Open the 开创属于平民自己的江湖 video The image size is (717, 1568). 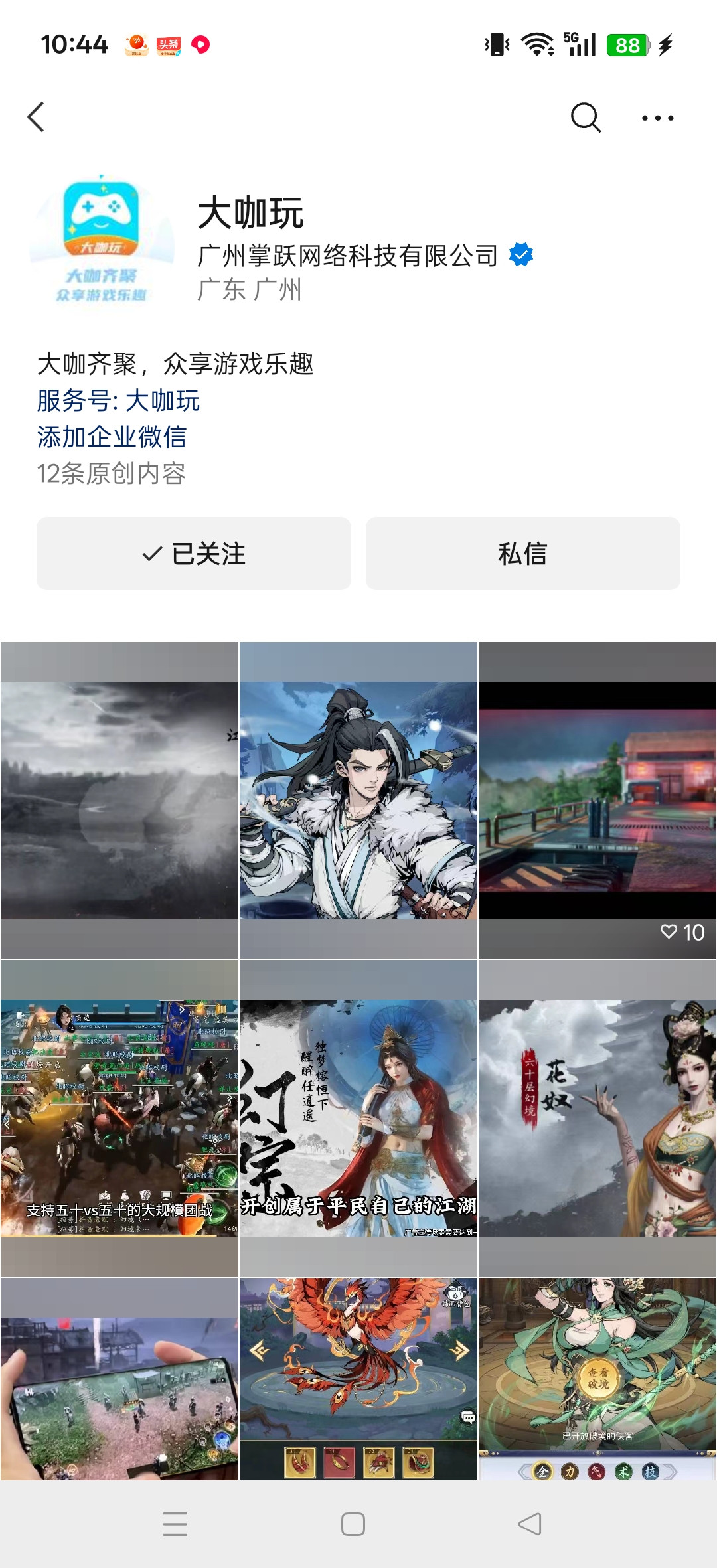coord(358,1118)
